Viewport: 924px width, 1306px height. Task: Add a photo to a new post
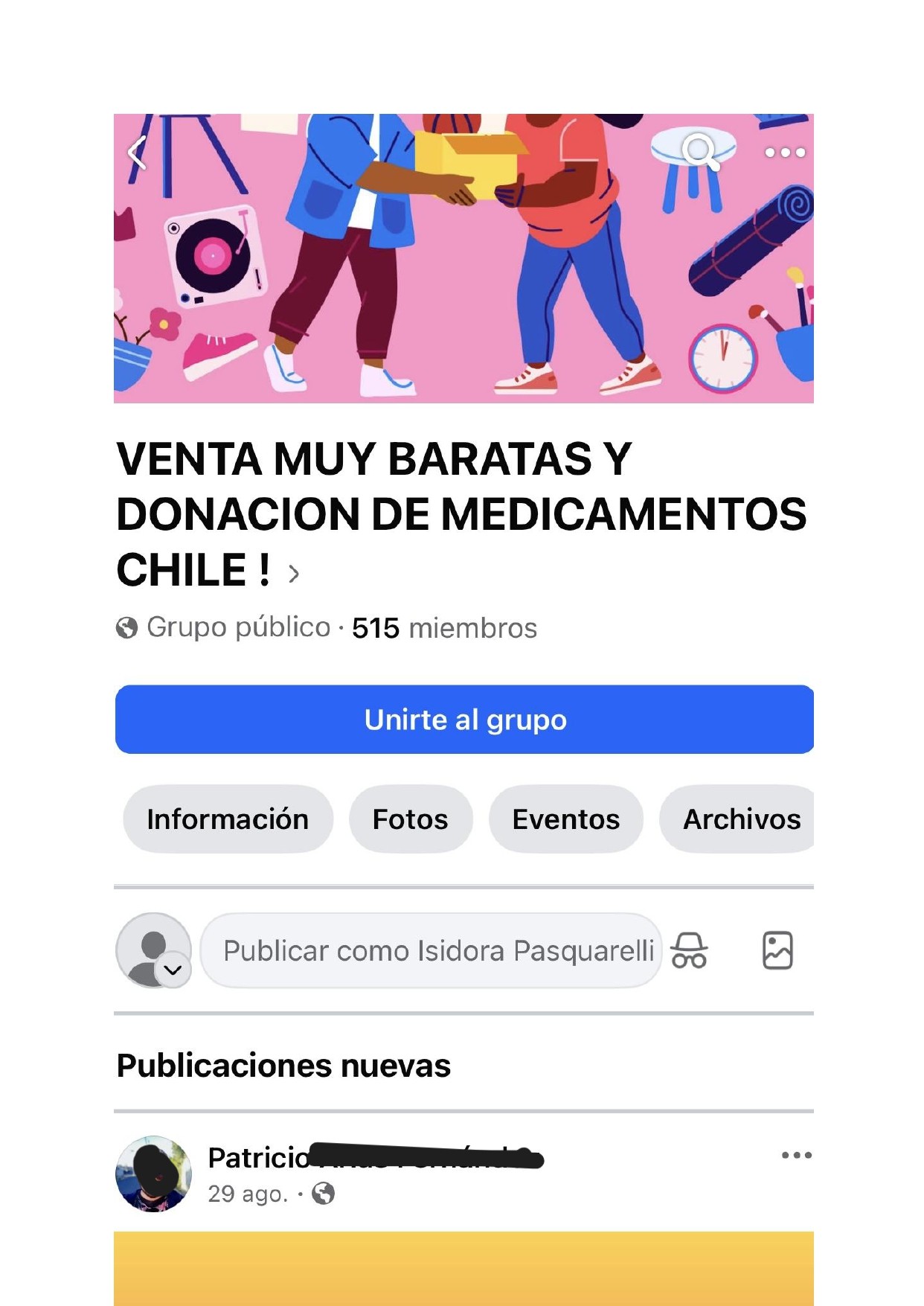click(777, 951)
